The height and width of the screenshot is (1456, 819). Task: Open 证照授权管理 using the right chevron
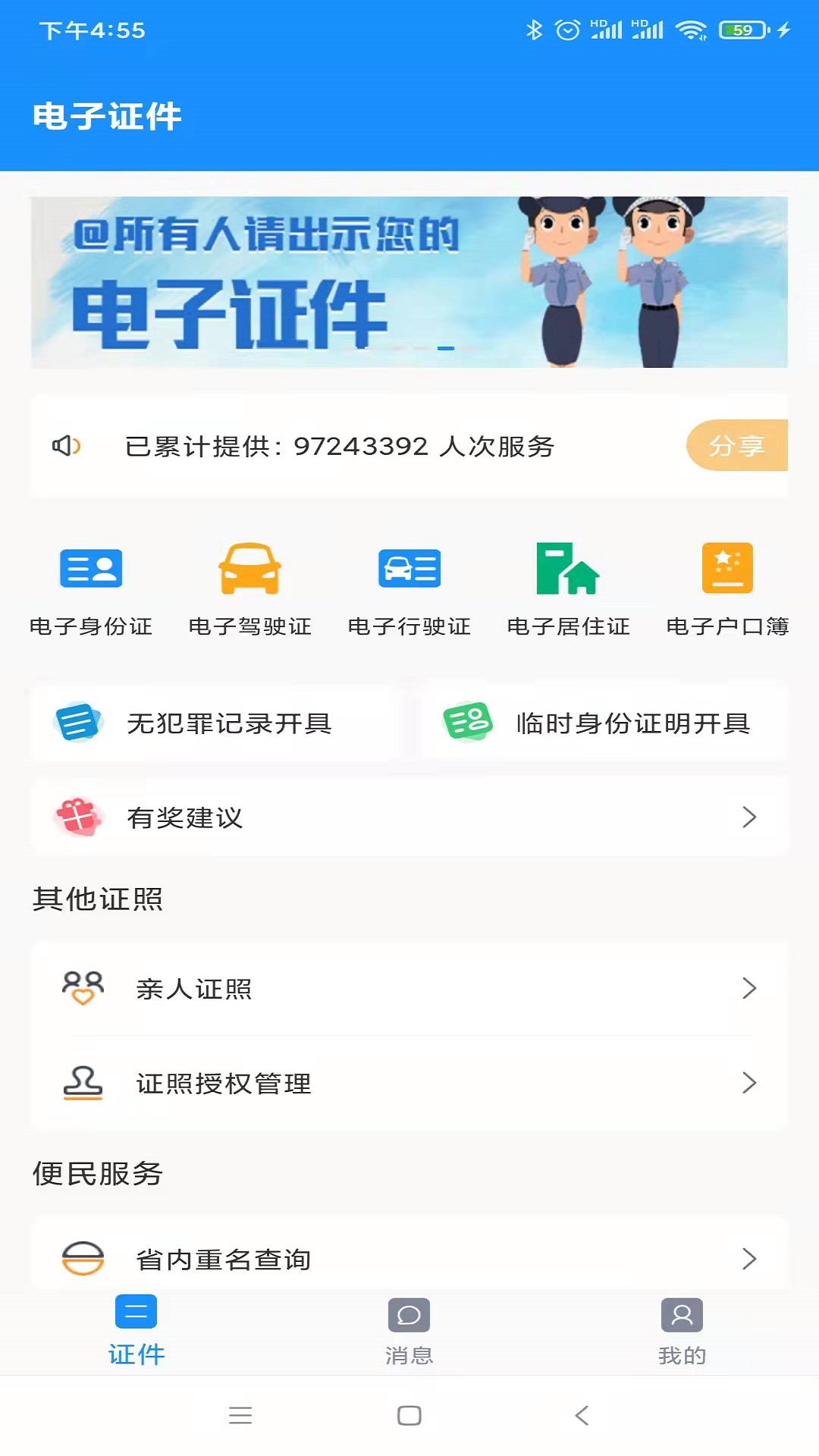(x=749, y=1083)
